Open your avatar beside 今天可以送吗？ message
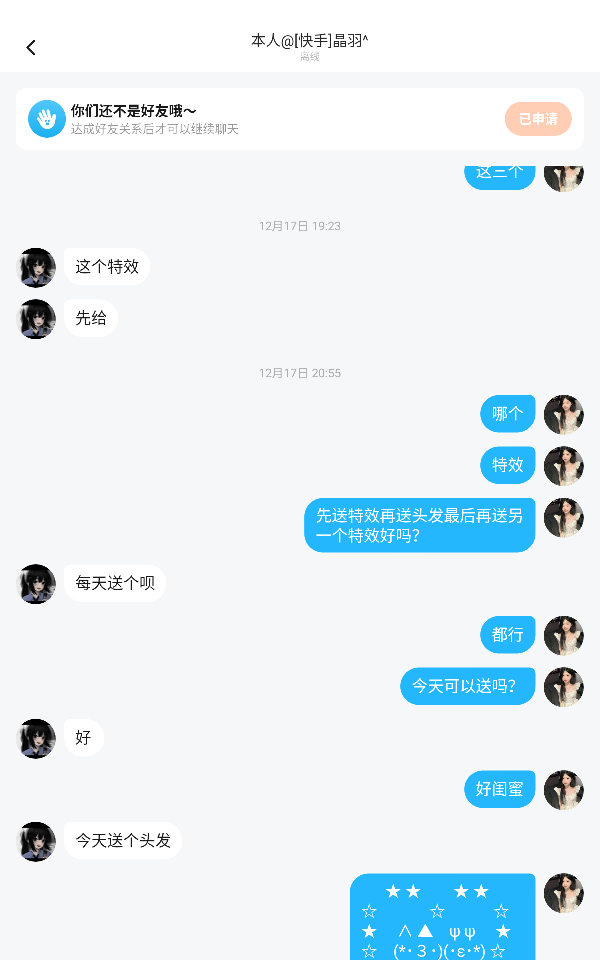The image size is (600, 960). click(x=563, y=687)
